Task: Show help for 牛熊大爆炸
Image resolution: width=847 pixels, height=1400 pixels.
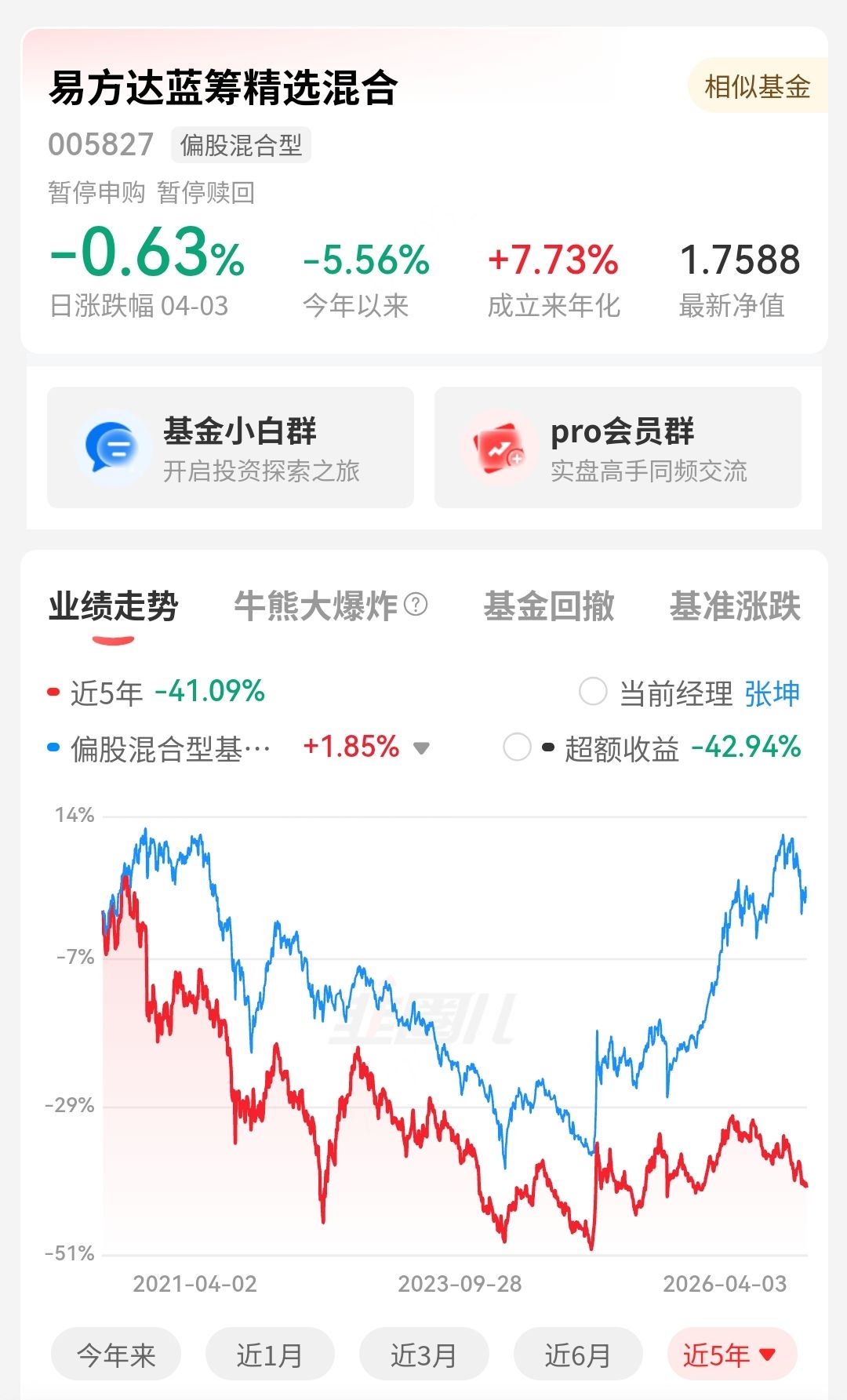Action: [x=416, y=605]
